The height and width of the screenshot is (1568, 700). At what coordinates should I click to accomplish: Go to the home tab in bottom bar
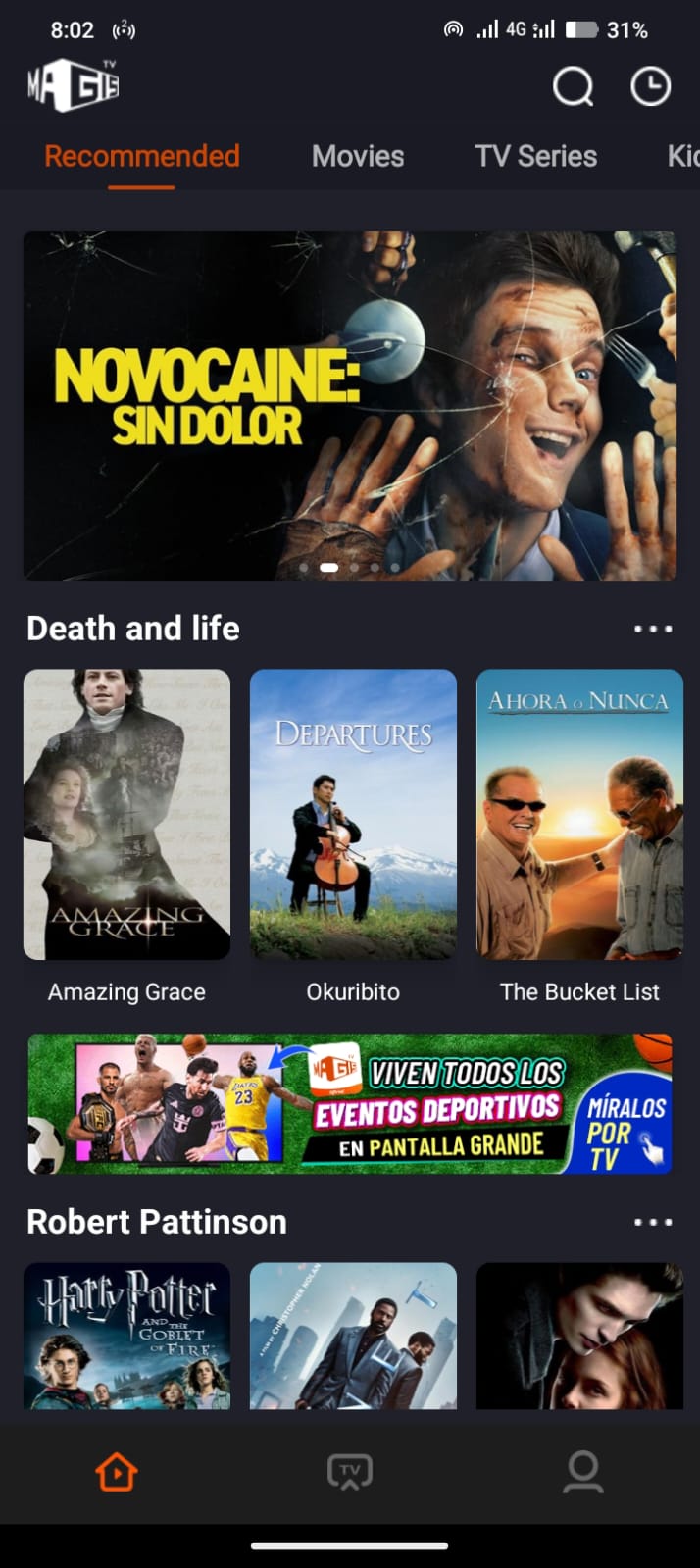pyautogui.click(x=117, y=1471)
